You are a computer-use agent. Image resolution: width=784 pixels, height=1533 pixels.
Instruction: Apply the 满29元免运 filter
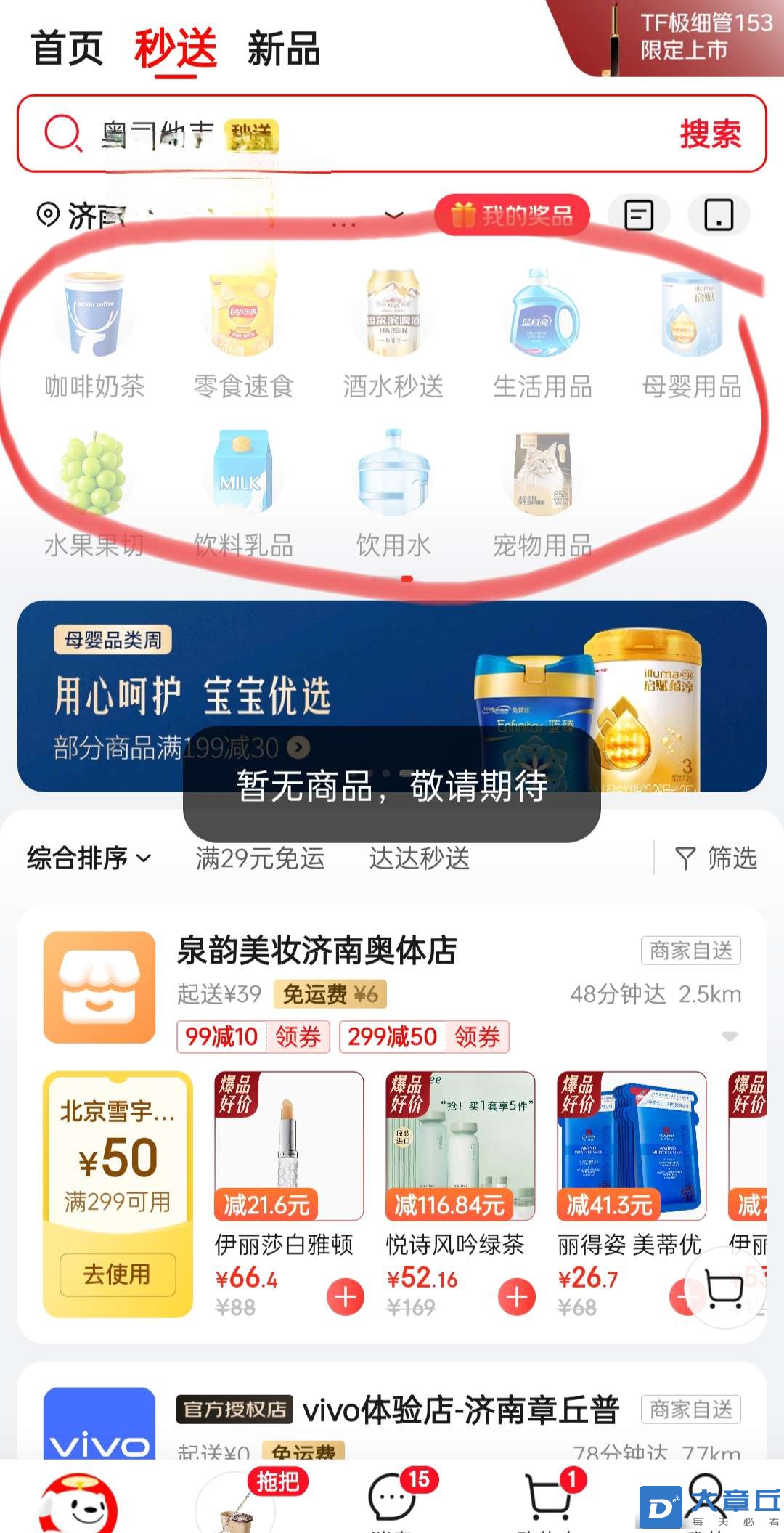pyautogui.click(x=260, y=858)
